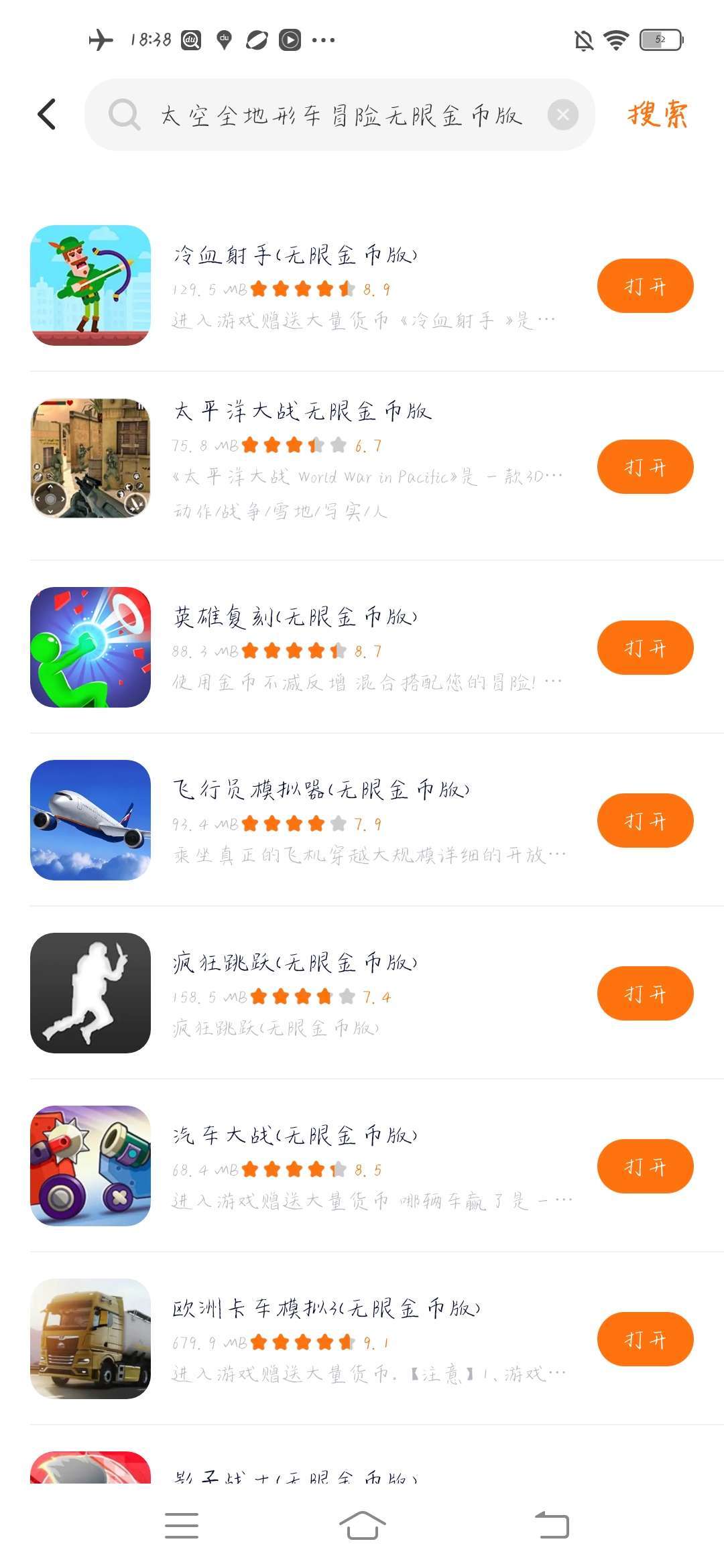Viewport: 724px width, 1568px height.
Task: Tap 打开 beside 欧洲卡车模拟3(无限金币版)
Action: tap(645, 1340)
